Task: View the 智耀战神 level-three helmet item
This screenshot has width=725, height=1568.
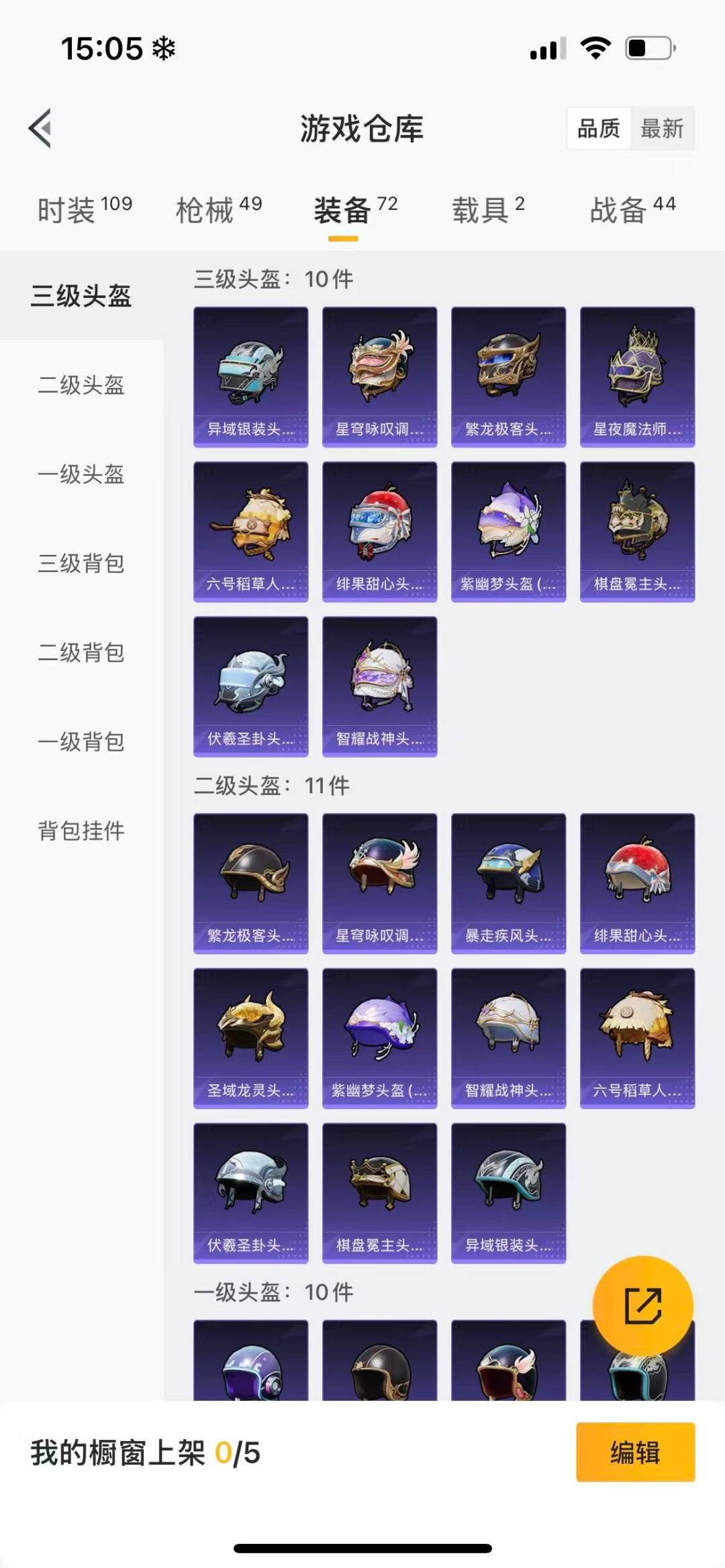Action: [x=379, y=686]
